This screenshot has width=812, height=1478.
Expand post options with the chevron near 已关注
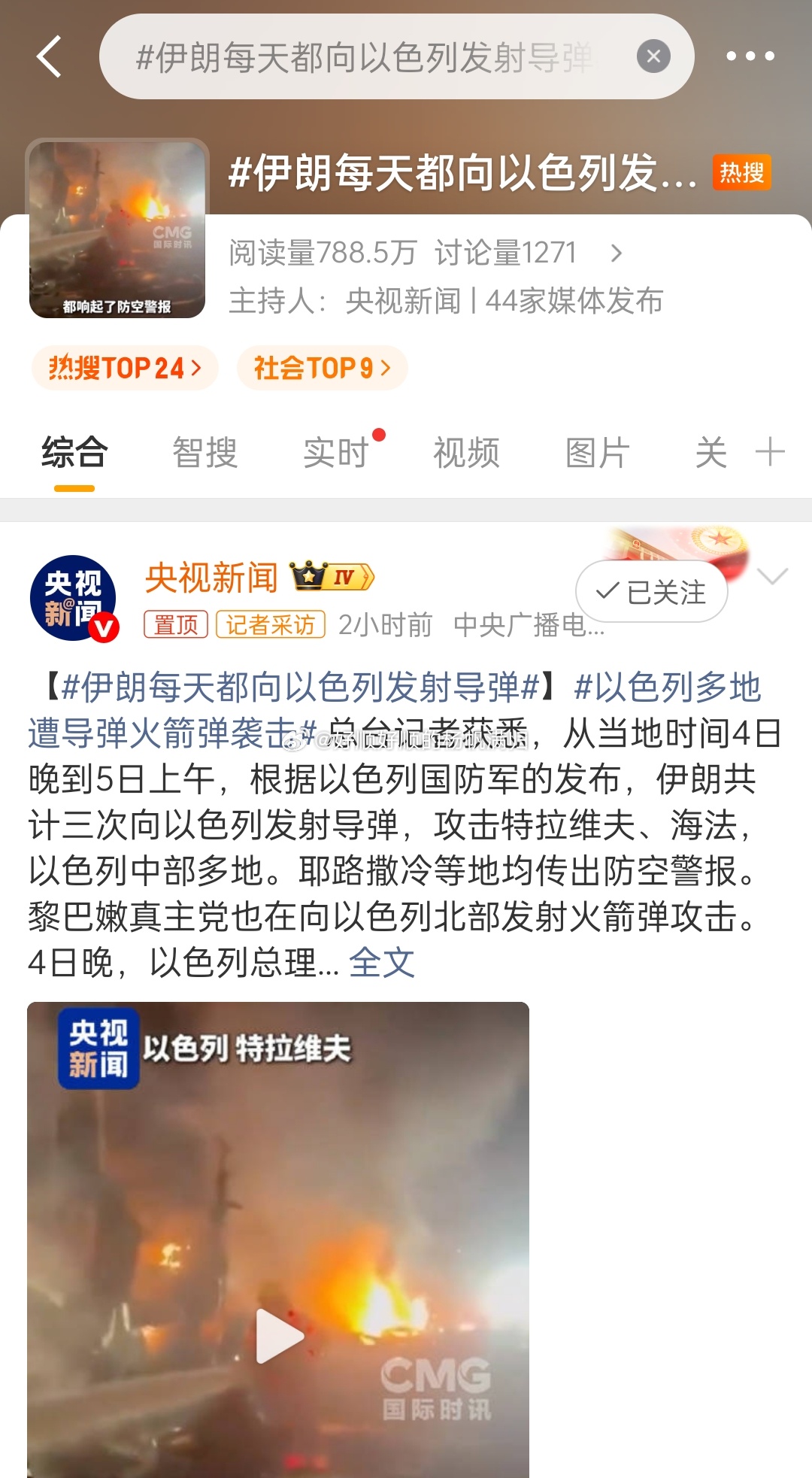771,578
